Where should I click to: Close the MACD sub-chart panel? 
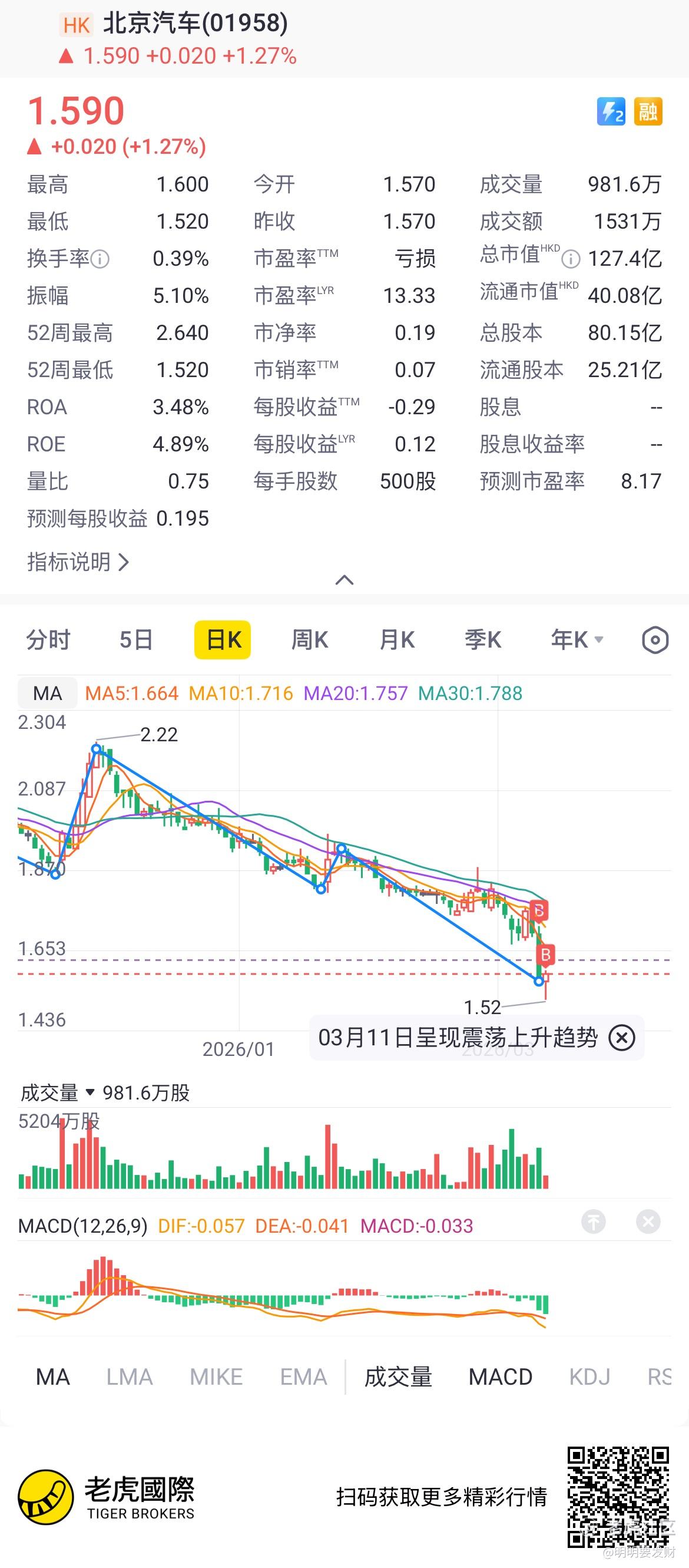coord(648,1222)
